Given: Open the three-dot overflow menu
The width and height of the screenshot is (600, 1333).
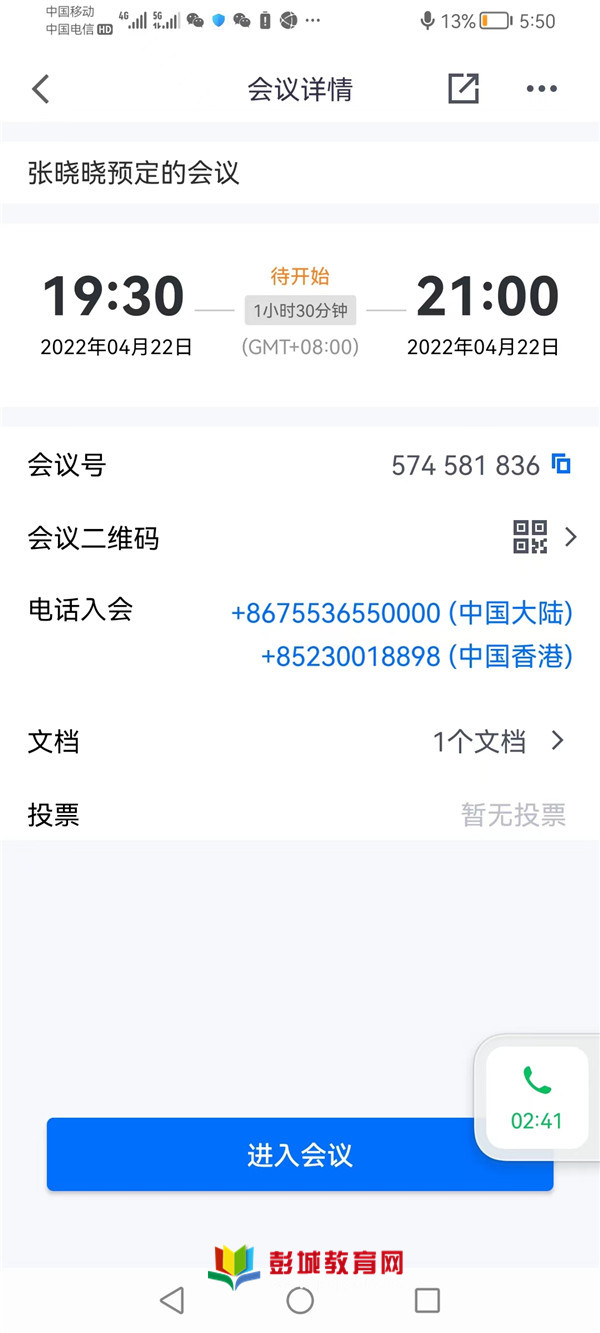Looking at the screenshot, I should 541,89.
